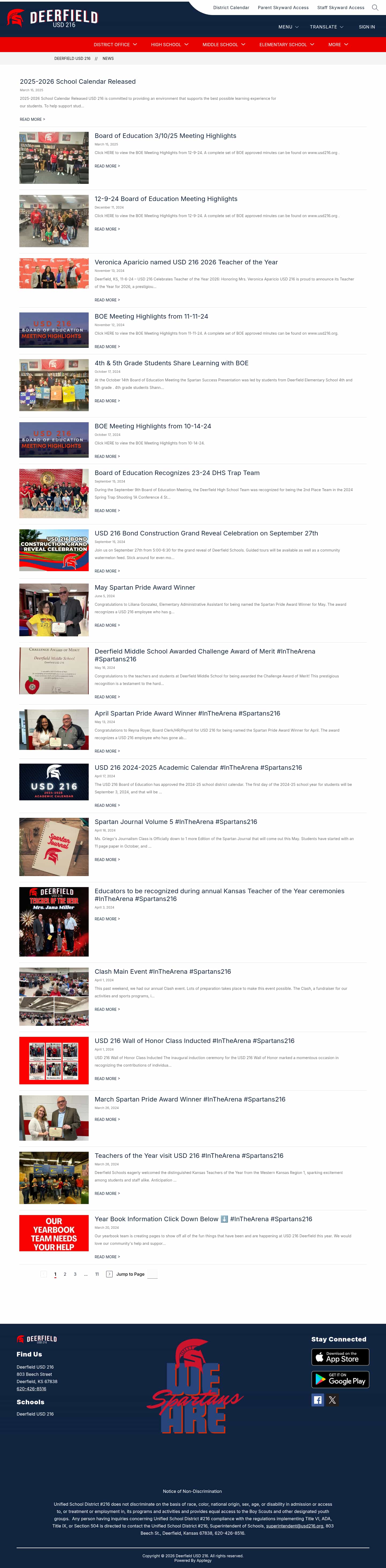Expand the HIGH SCHOOL menu

170,45
